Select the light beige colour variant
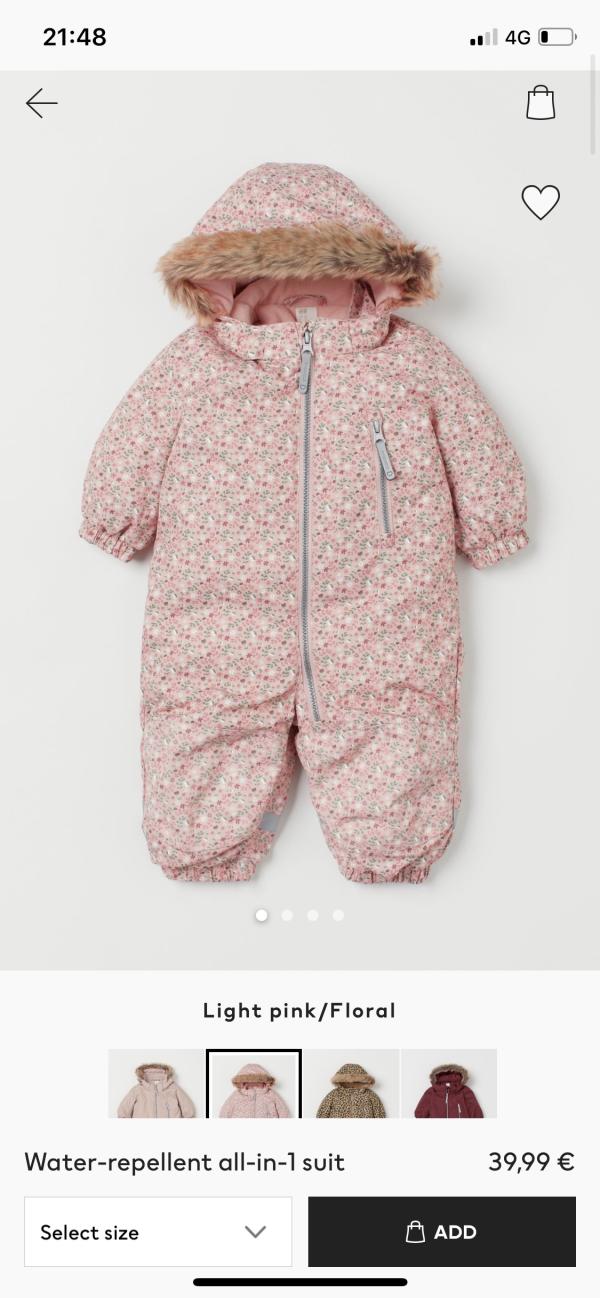The height and width of the screenshot is (1298, 600). pyautogui.click(x=156, y=1085)
